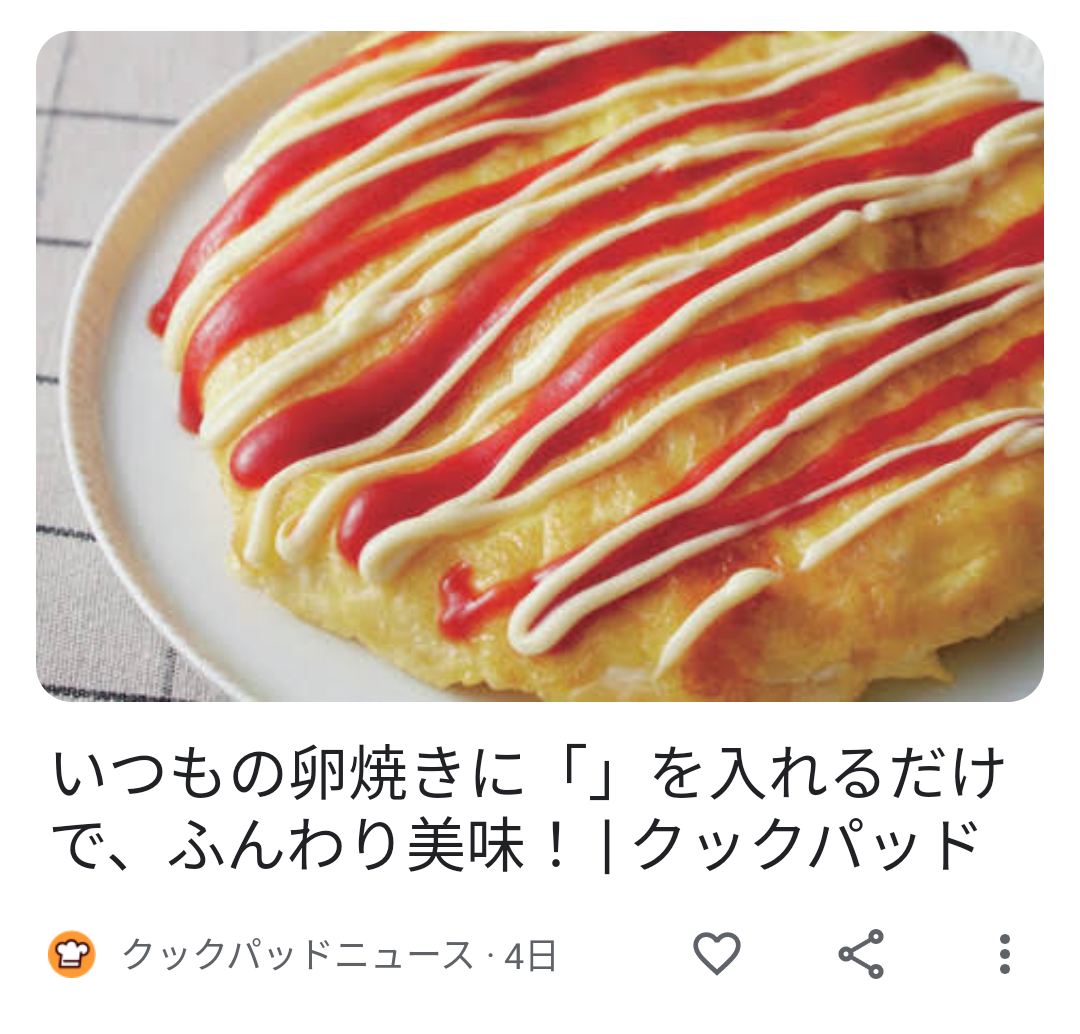Like the Cookpad News article
The height and width of the screenshot is (1034, 1080).
click(x=716, y=954)
